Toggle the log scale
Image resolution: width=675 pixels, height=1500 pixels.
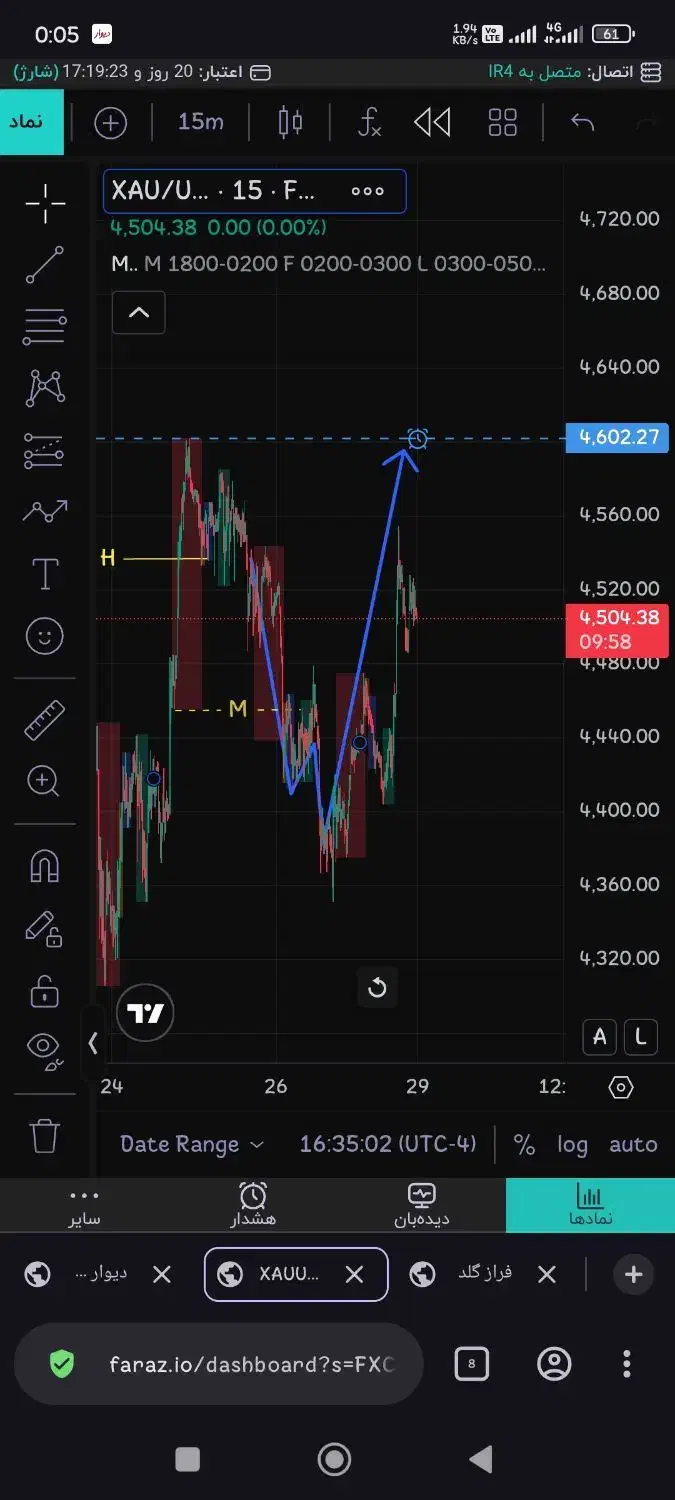(572, 1144)
